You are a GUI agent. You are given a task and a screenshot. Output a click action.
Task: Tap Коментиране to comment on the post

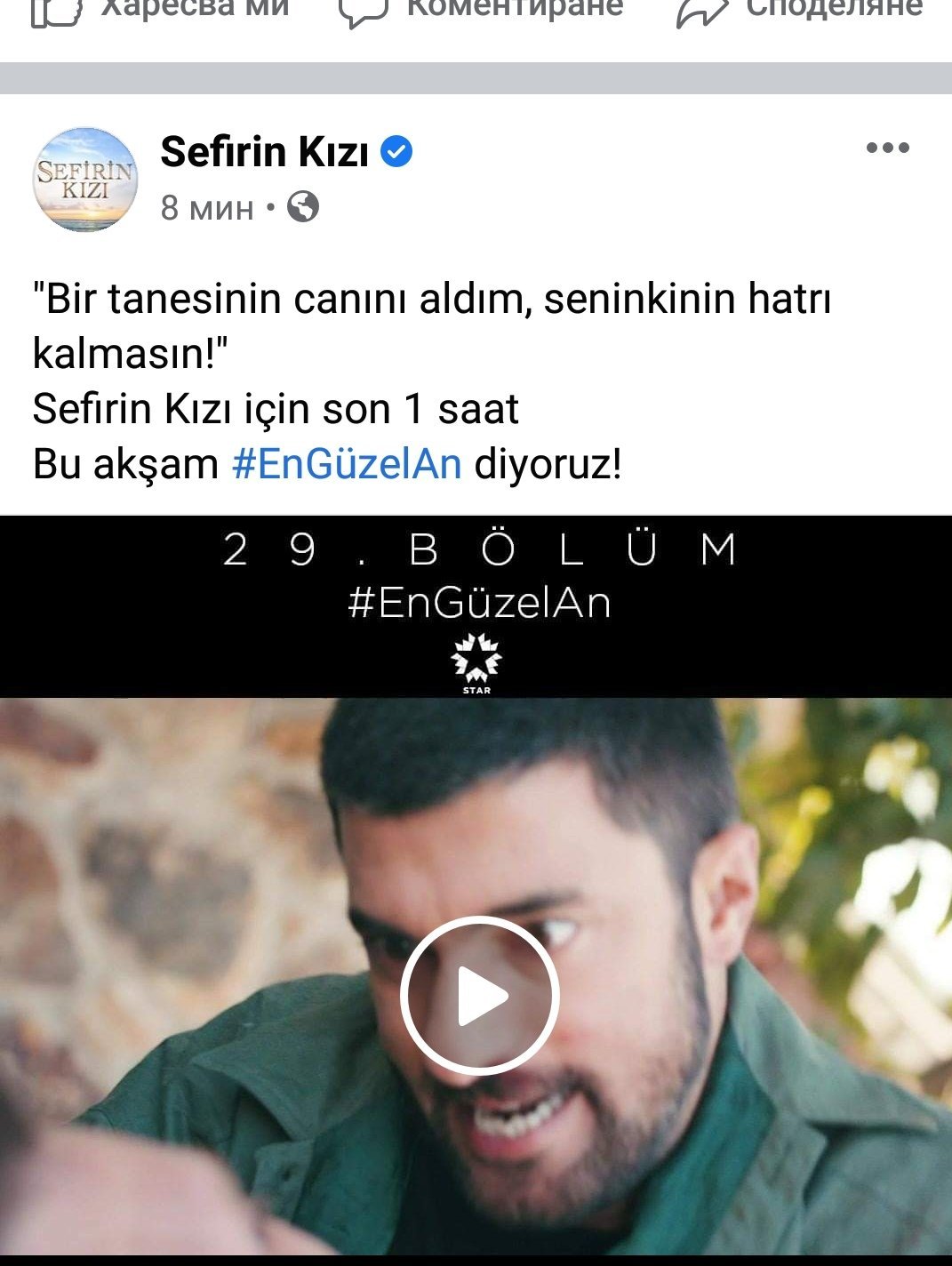[482, 11]
